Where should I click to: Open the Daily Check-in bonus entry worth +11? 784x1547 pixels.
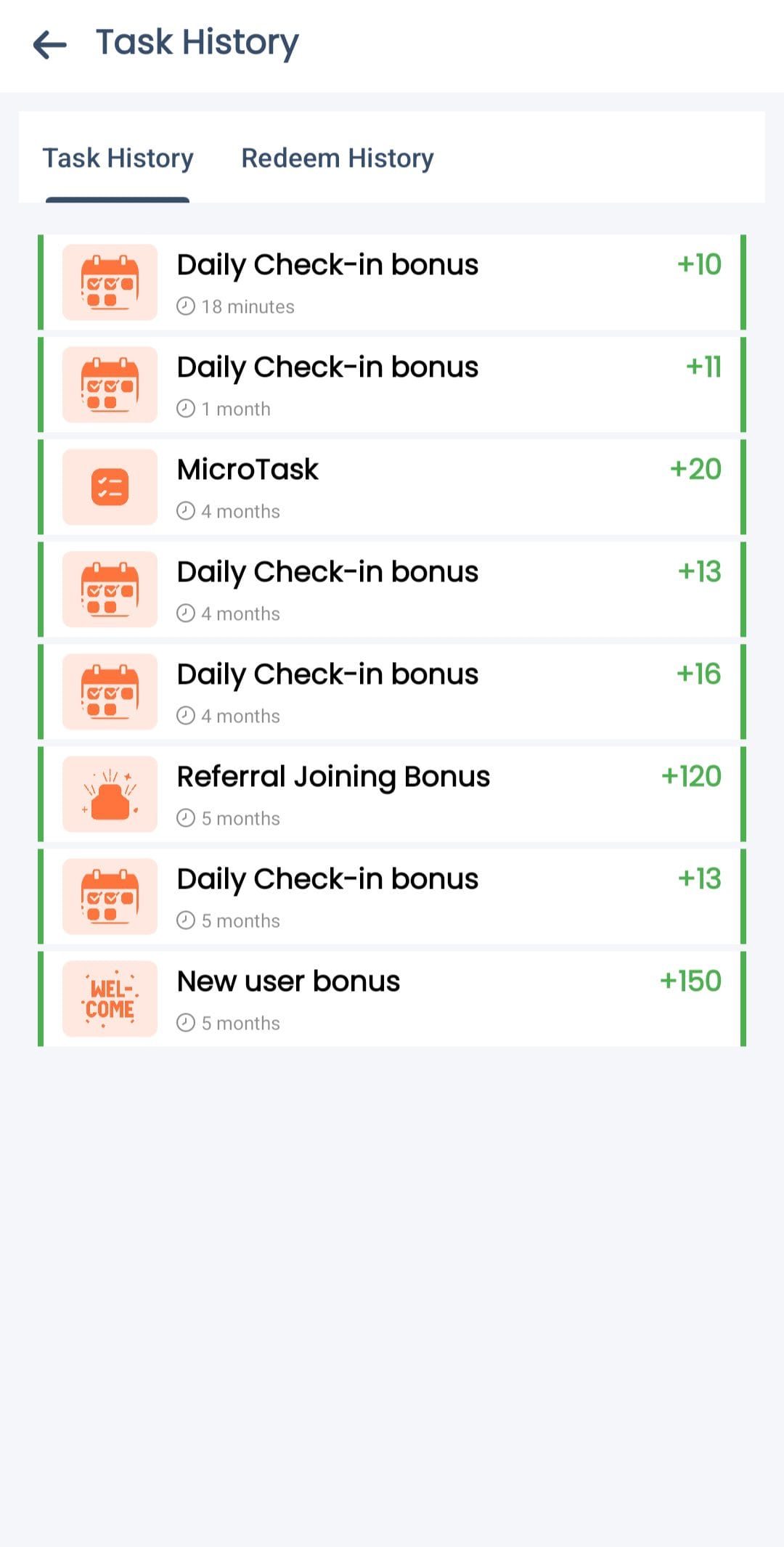click(392, 384)
